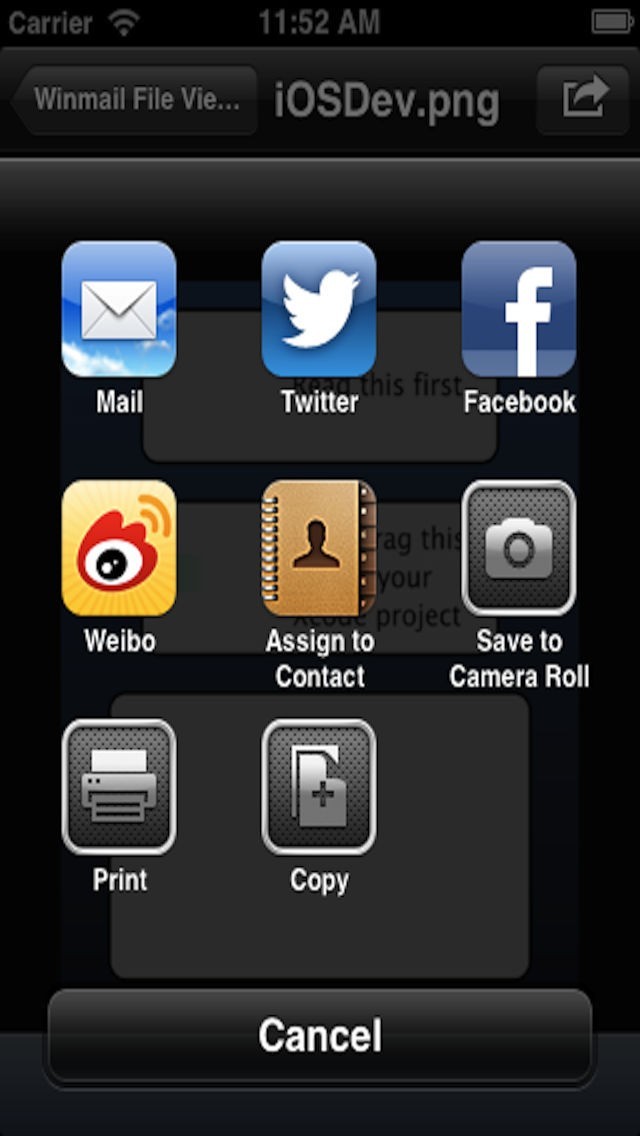Go back to Winmail File Viewer
Image resolution: width=640 pixels, height=1136 pixels.
click(x=134, y=100)
